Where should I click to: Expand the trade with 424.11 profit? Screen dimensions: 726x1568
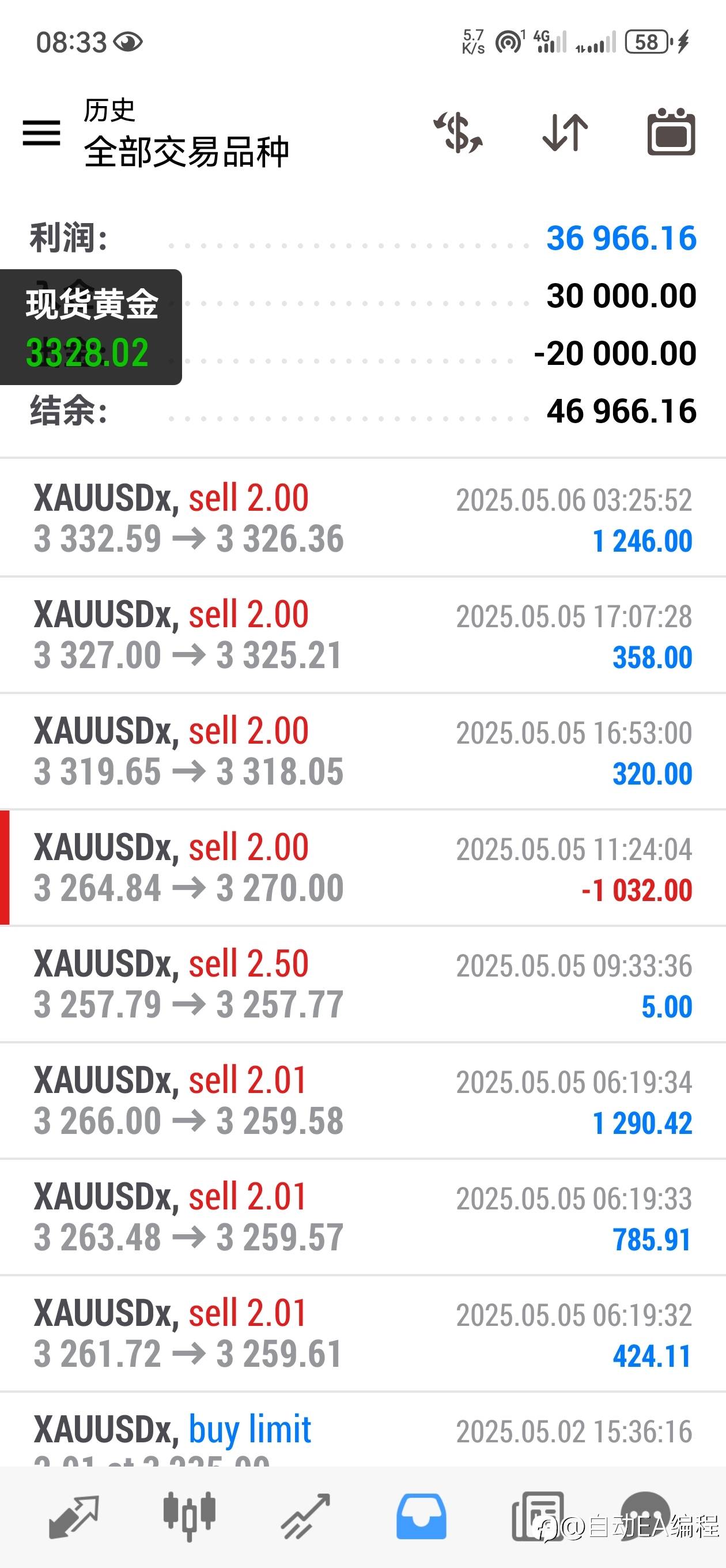(362, 1333)
